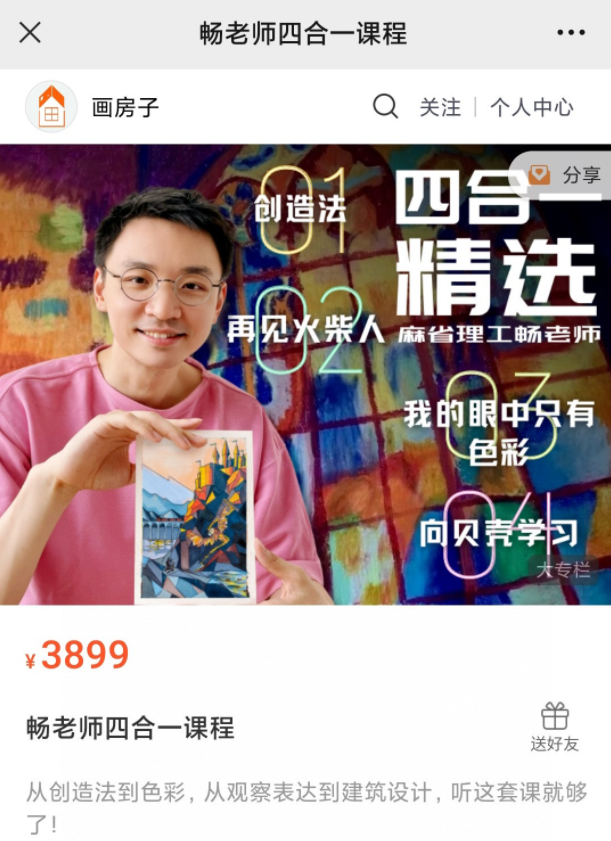Close the 畅老师四合一课程 page
The image size is (611, 841).
click(x=30, y=33)
